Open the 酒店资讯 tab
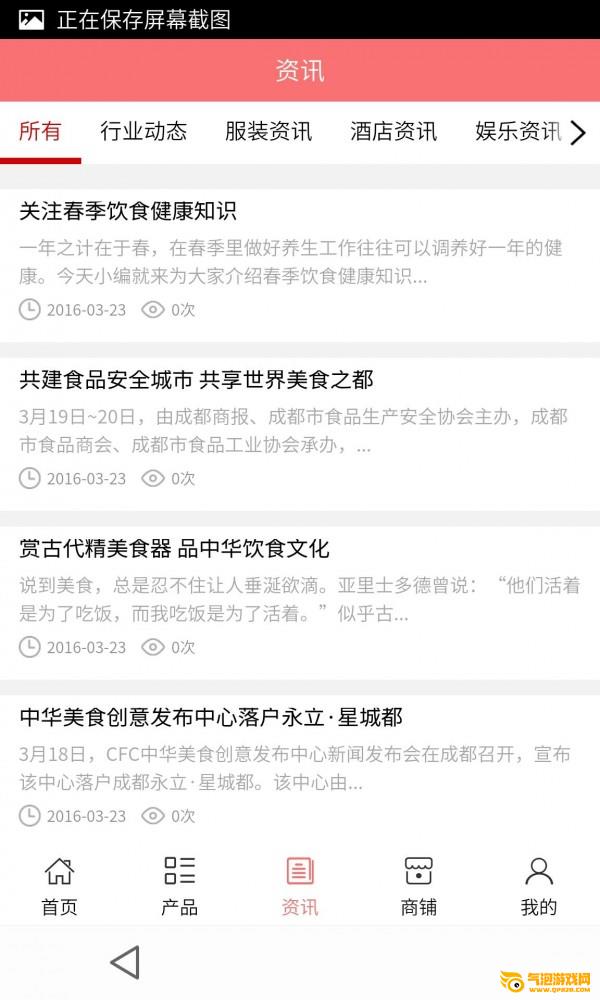600x1000 pixels. coord(393,132)
